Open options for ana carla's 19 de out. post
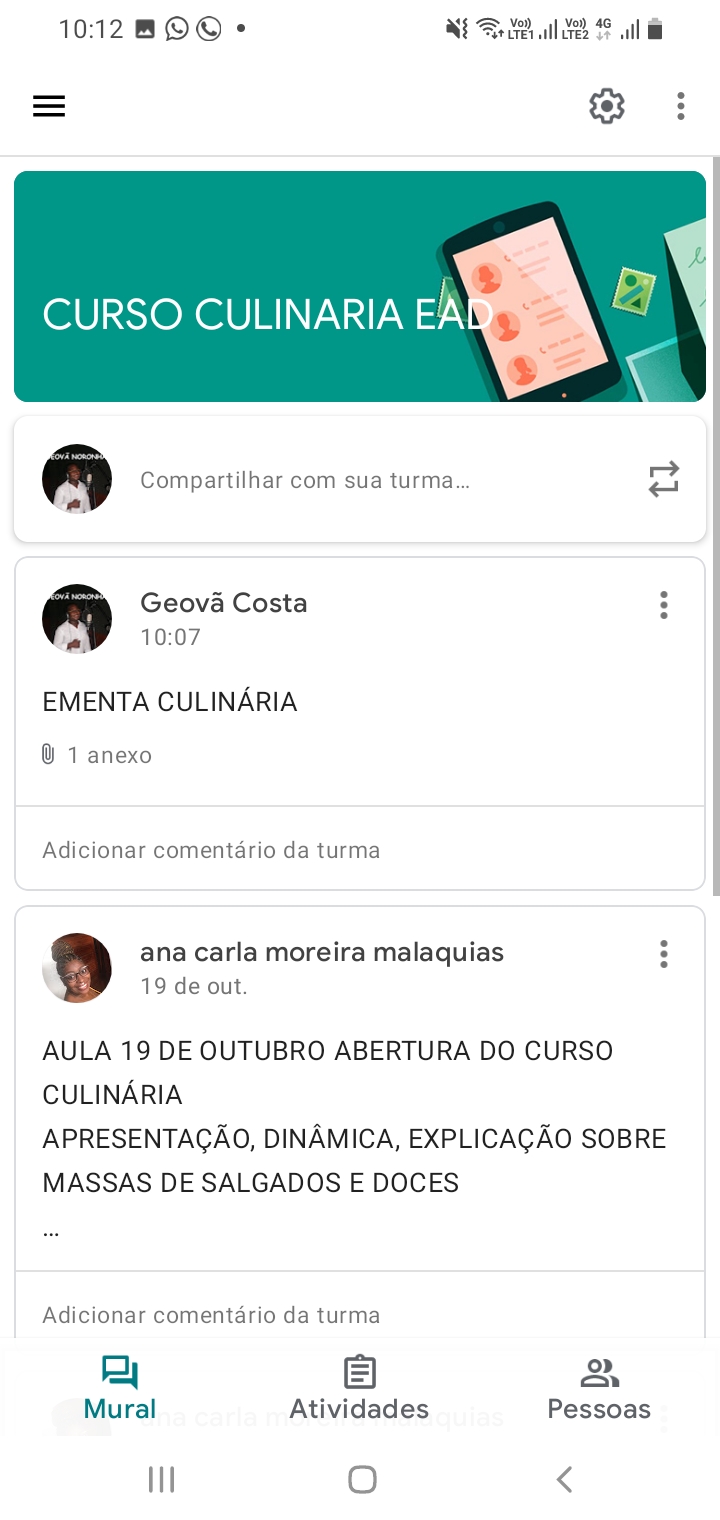This screenshot has height=1520, width=720. point(663,954)
